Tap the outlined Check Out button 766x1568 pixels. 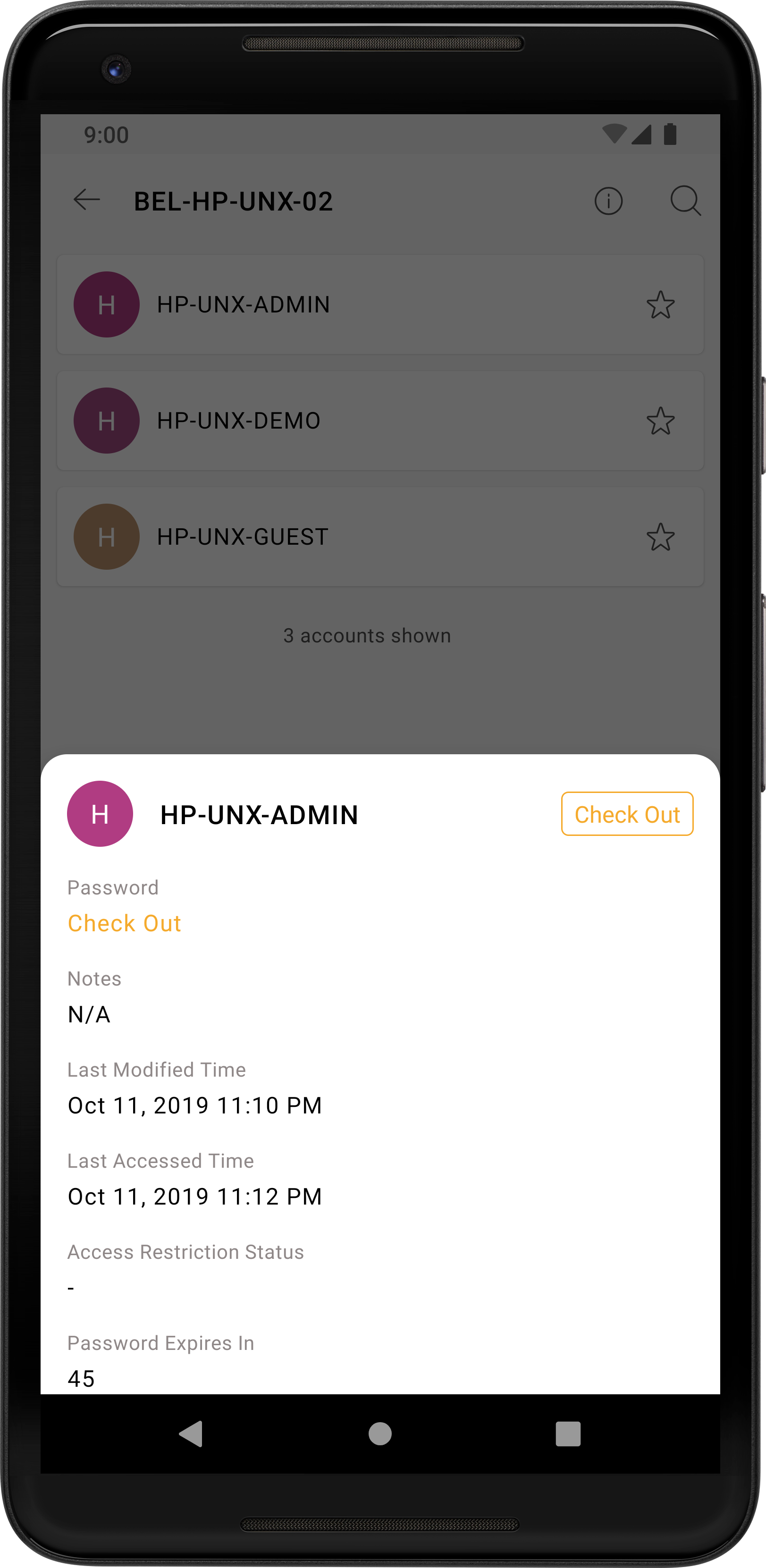[x=627, y=814]
